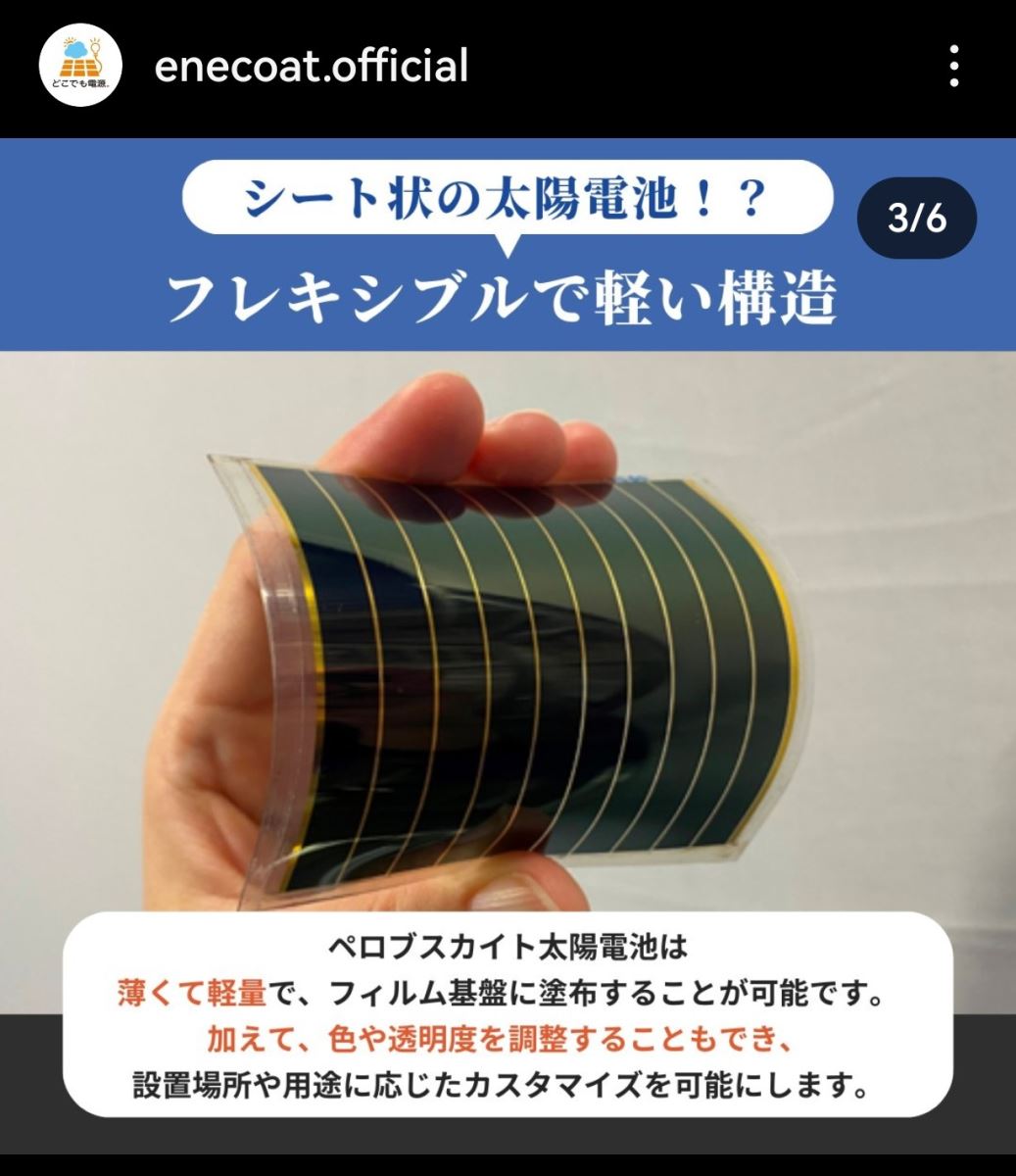Tap the solar cell post image
Image resolution: width=1016 pixels, height=1176 pixels.
click(508, 627)
